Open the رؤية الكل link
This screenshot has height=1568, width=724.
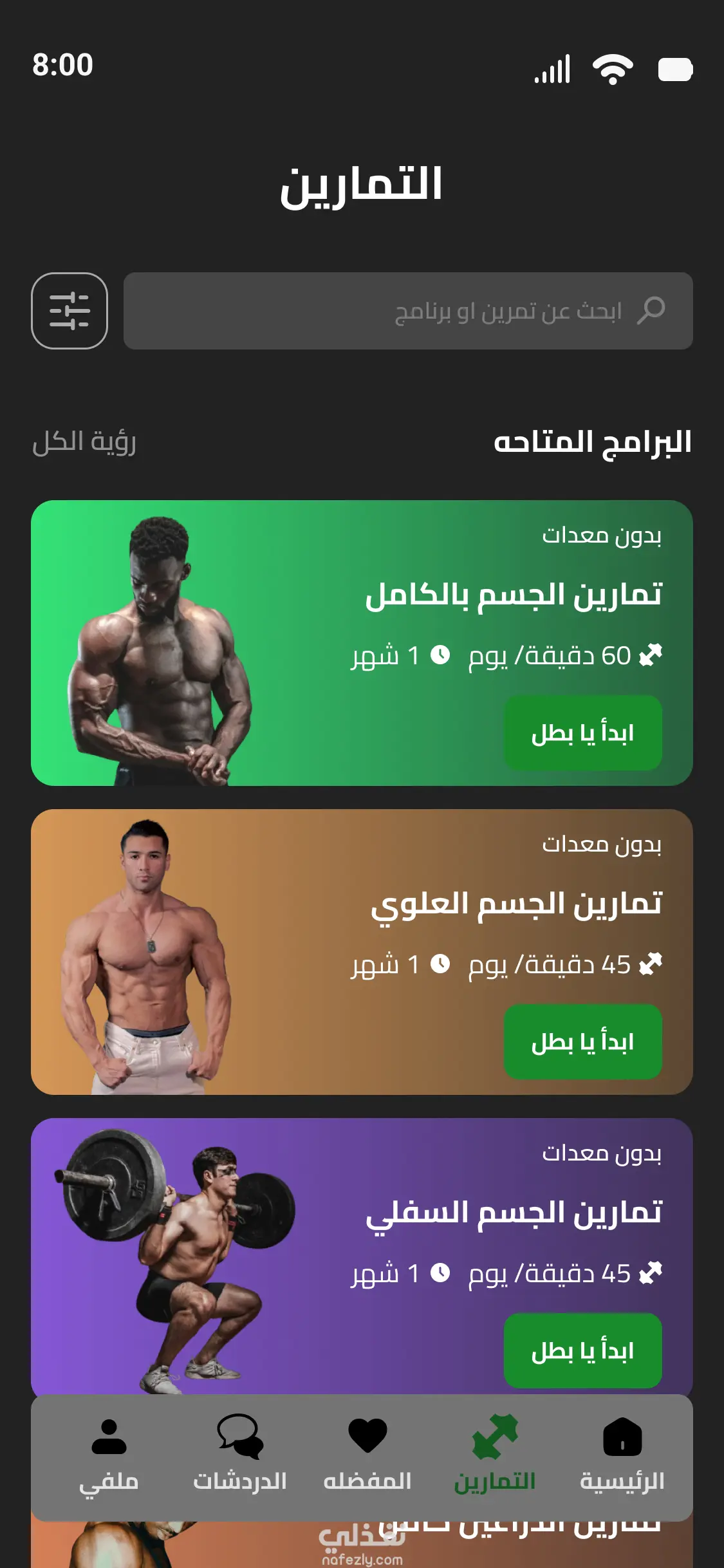point(84,442)
